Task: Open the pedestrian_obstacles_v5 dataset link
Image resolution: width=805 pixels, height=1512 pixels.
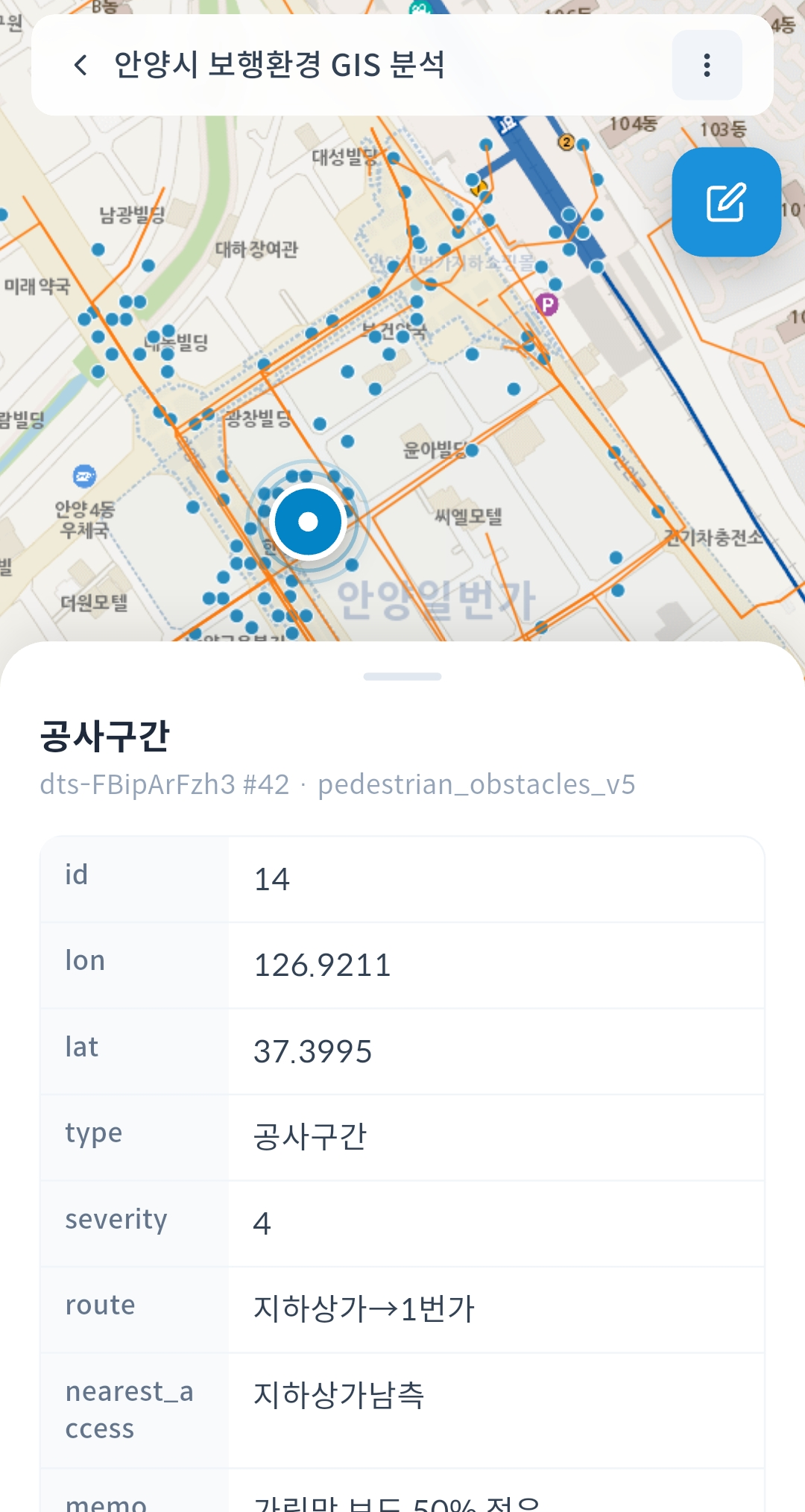Action: pyautogui.click(x=475, y=784)
